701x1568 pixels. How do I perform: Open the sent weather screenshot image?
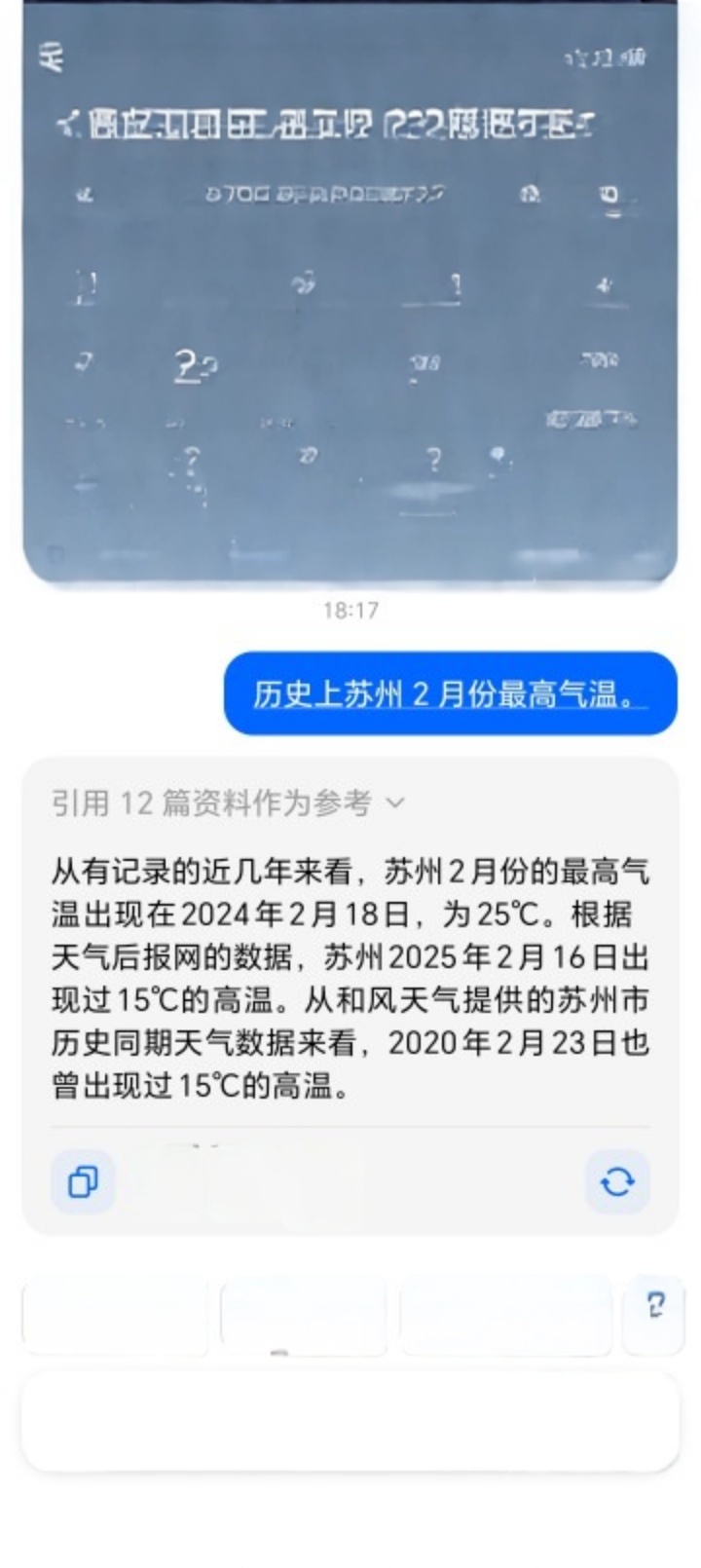pyautogui.click(x=350, y=292)
